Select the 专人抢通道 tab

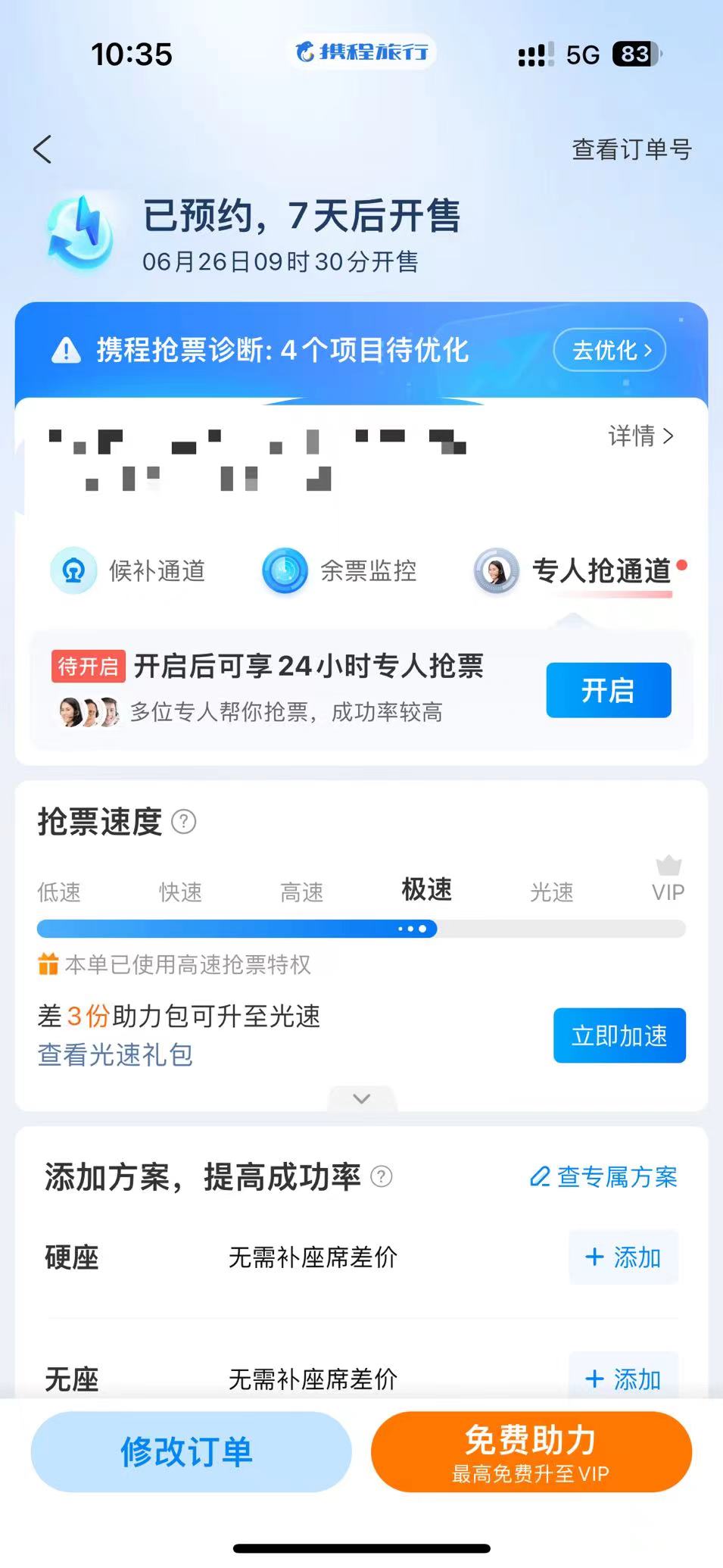[580, 570]
